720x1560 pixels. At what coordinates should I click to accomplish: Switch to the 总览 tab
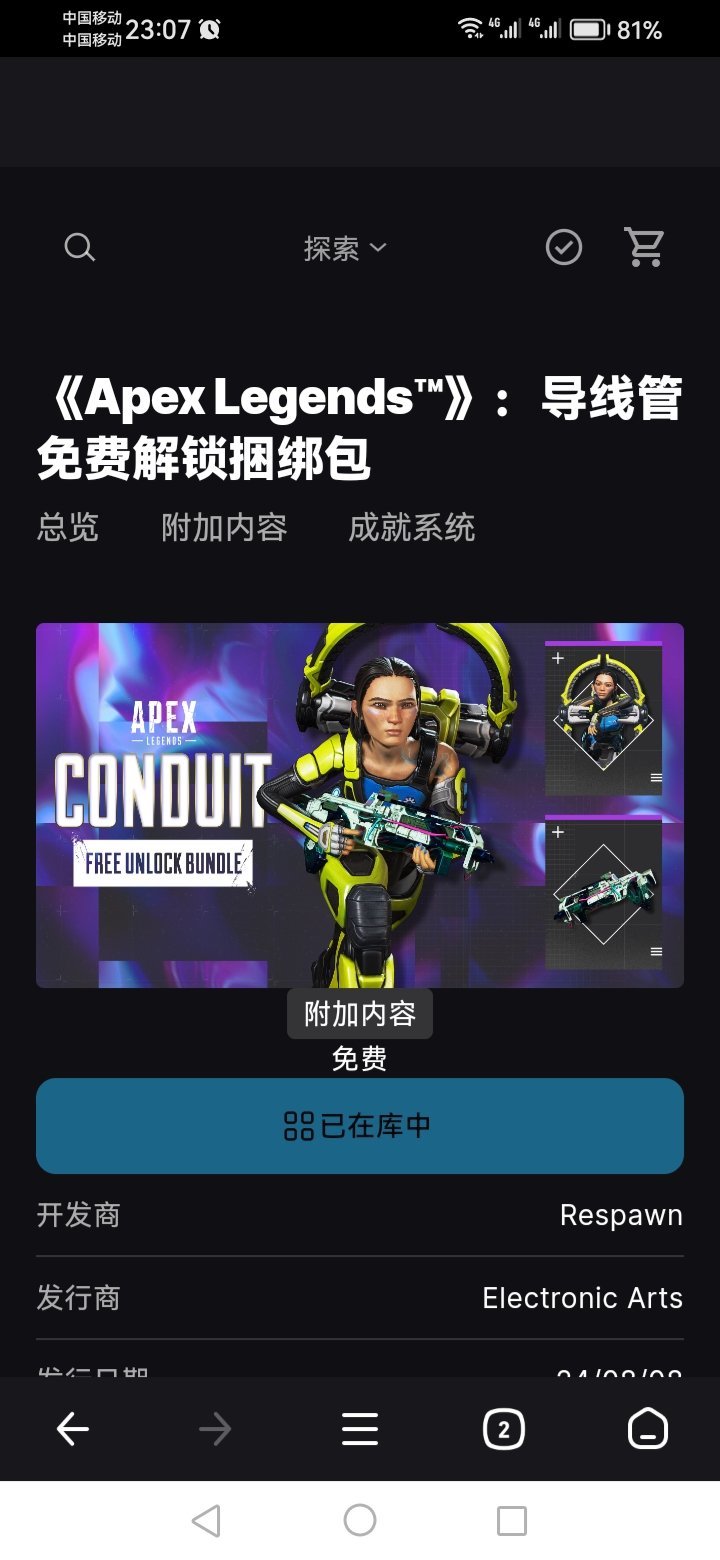[x=68, y=527]
